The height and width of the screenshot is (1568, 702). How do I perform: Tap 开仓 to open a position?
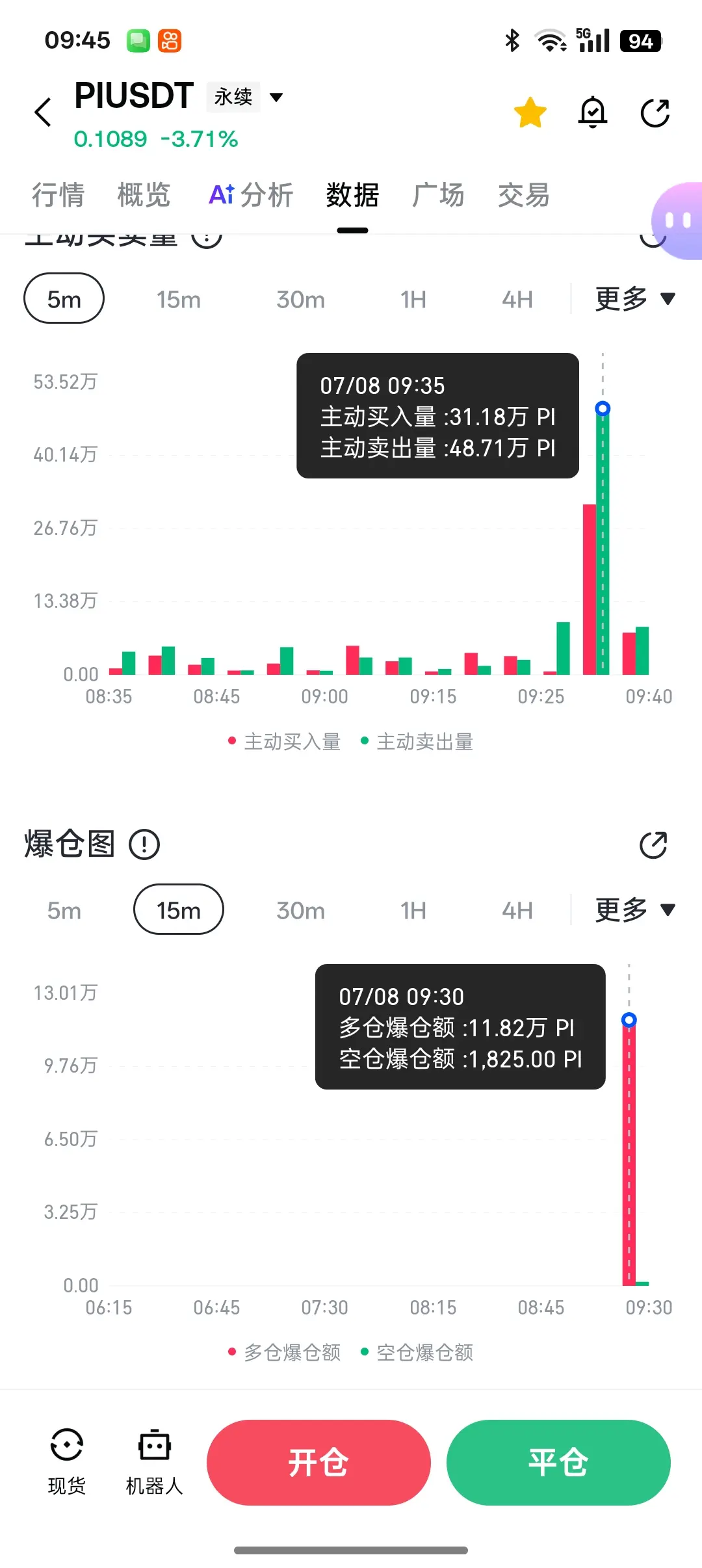(x=318, y=1463)
